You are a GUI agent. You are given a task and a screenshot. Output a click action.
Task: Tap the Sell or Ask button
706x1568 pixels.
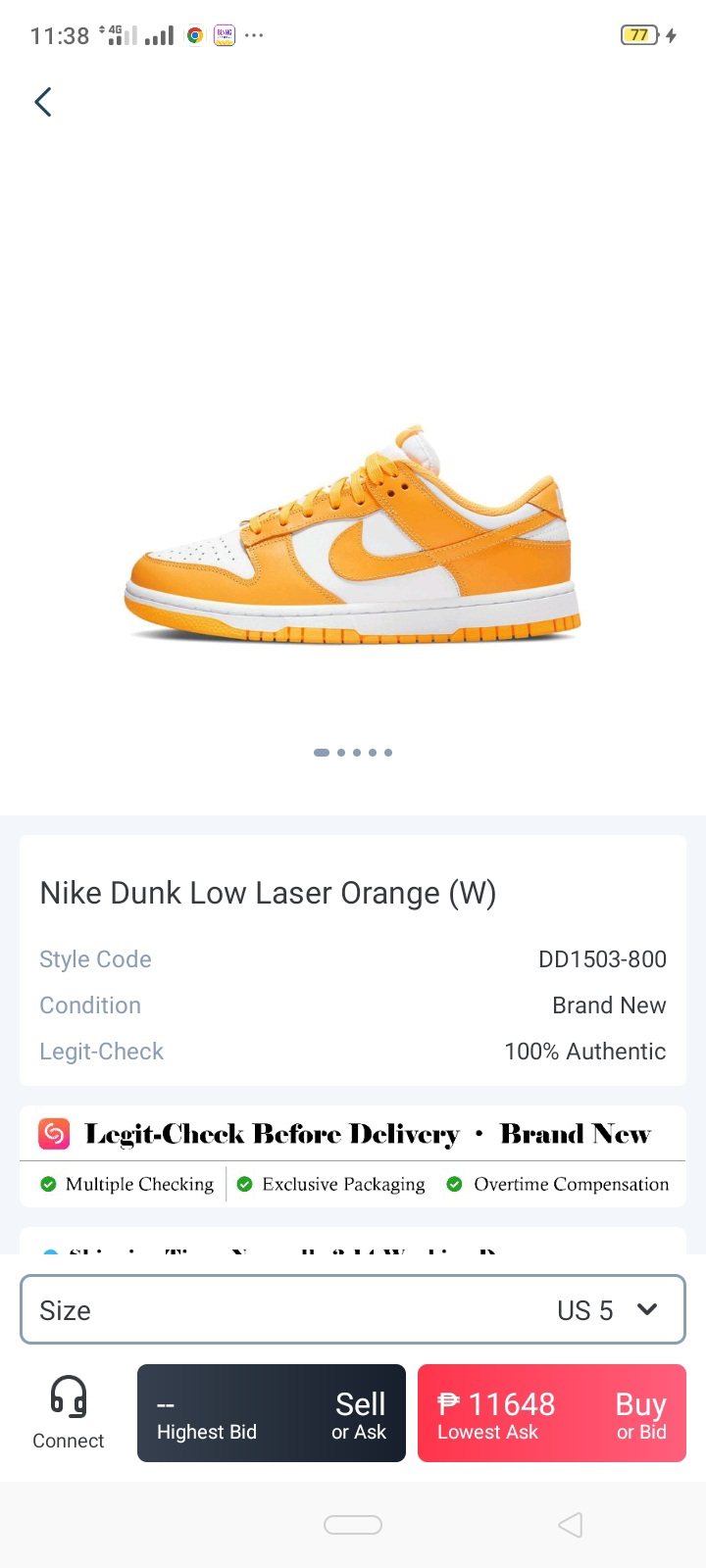pos(272,1413)
